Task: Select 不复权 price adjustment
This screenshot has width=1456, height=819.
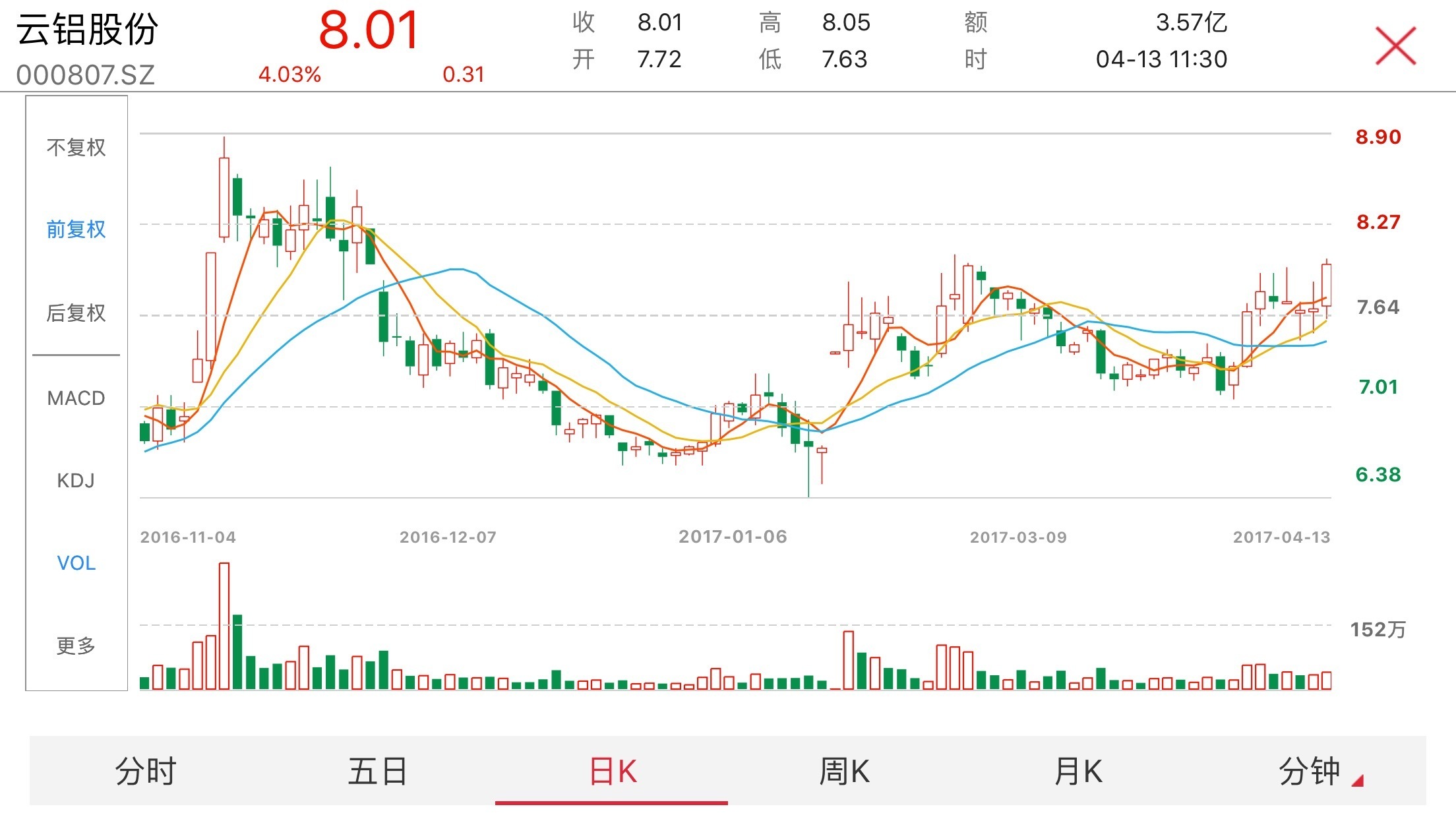Action: pyautogui.click(x=76, y=147)
